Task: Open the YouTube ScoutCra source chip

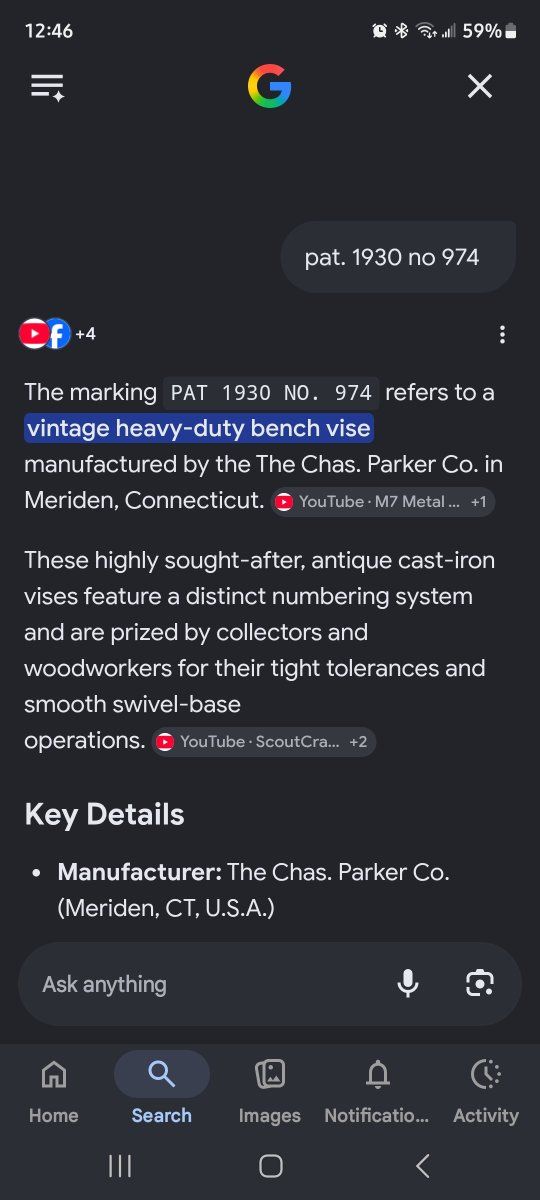Action: (264, 742)
